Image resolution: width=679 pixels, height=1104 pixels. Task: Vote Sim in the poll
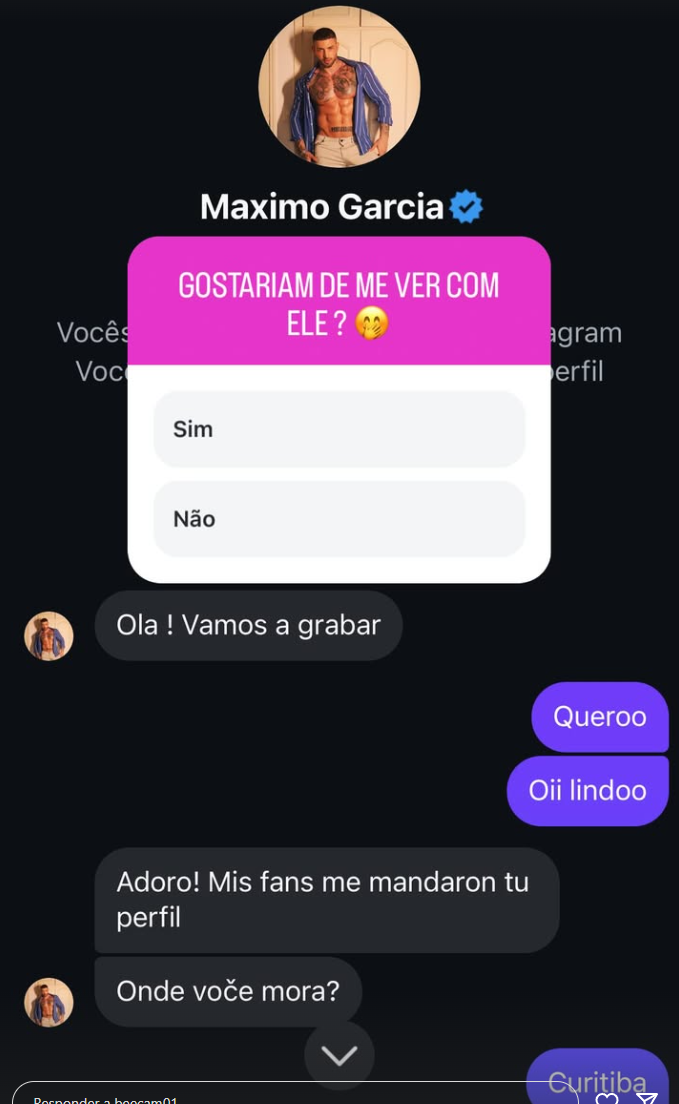point(339,429)
